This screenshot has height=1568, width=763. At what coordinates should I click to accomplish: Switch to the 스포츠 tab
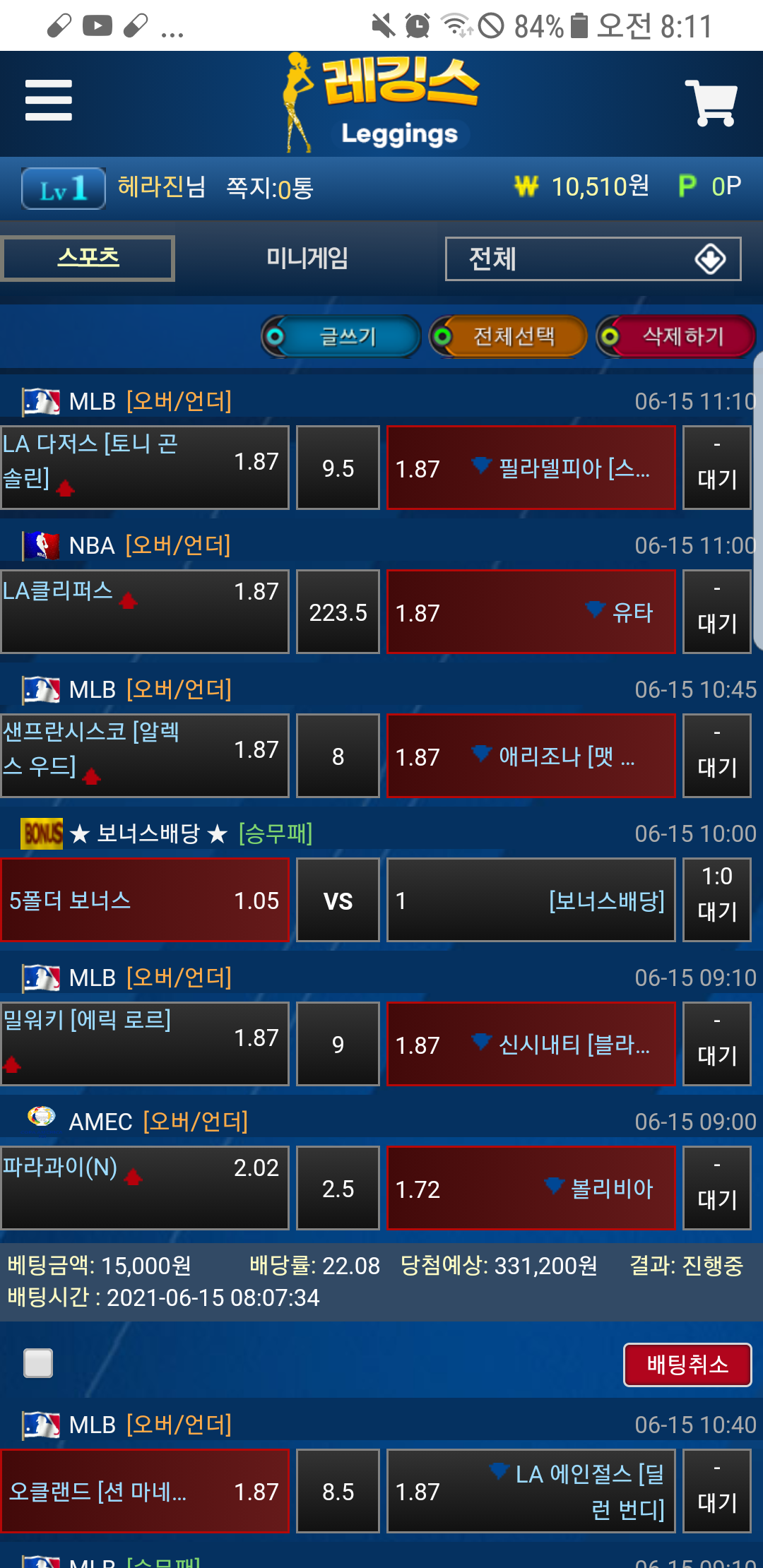click(x=88, y=259)
